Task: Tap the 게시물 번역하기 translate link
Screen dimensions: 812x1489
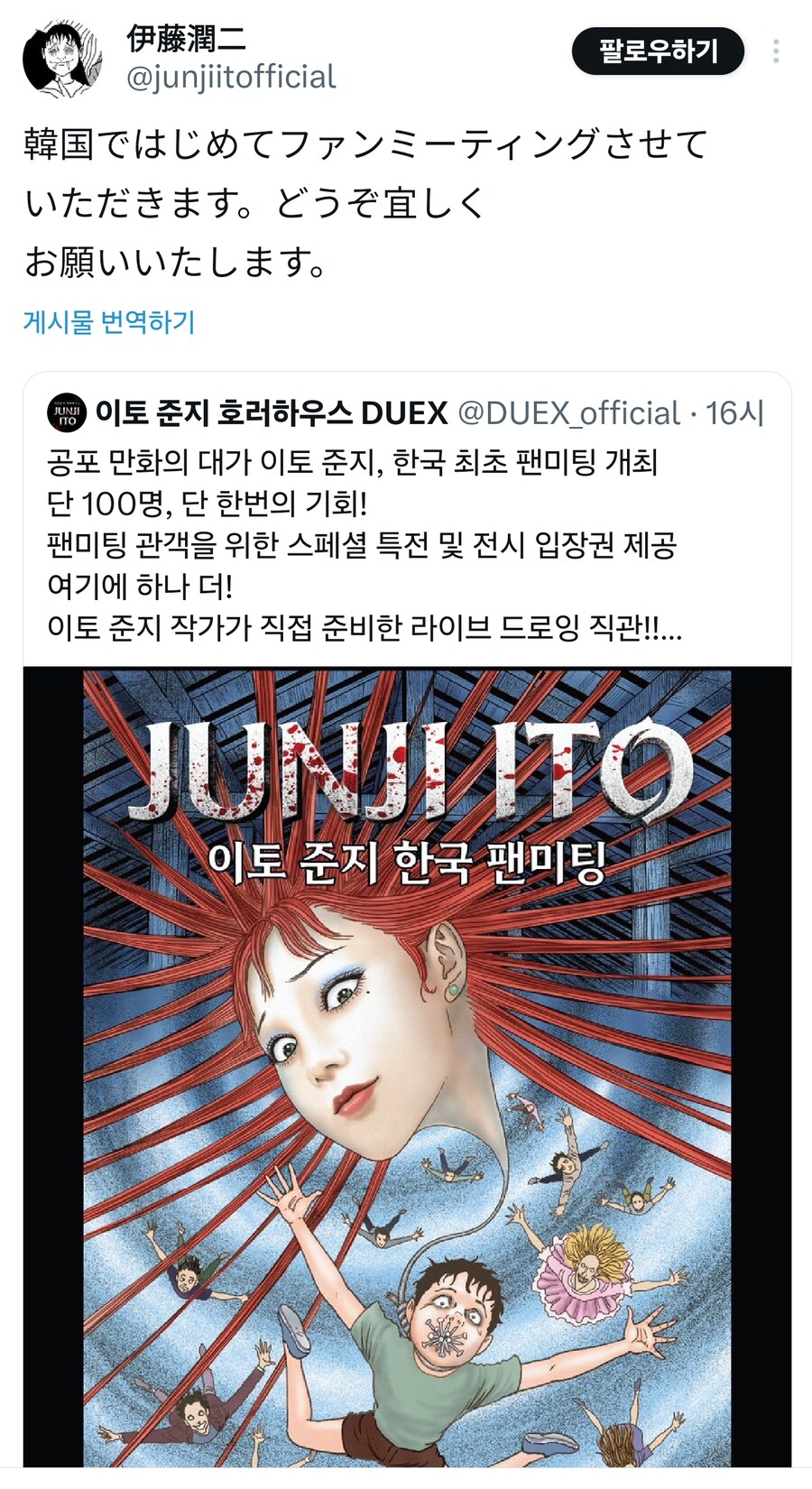Action: tap(109, 321)
